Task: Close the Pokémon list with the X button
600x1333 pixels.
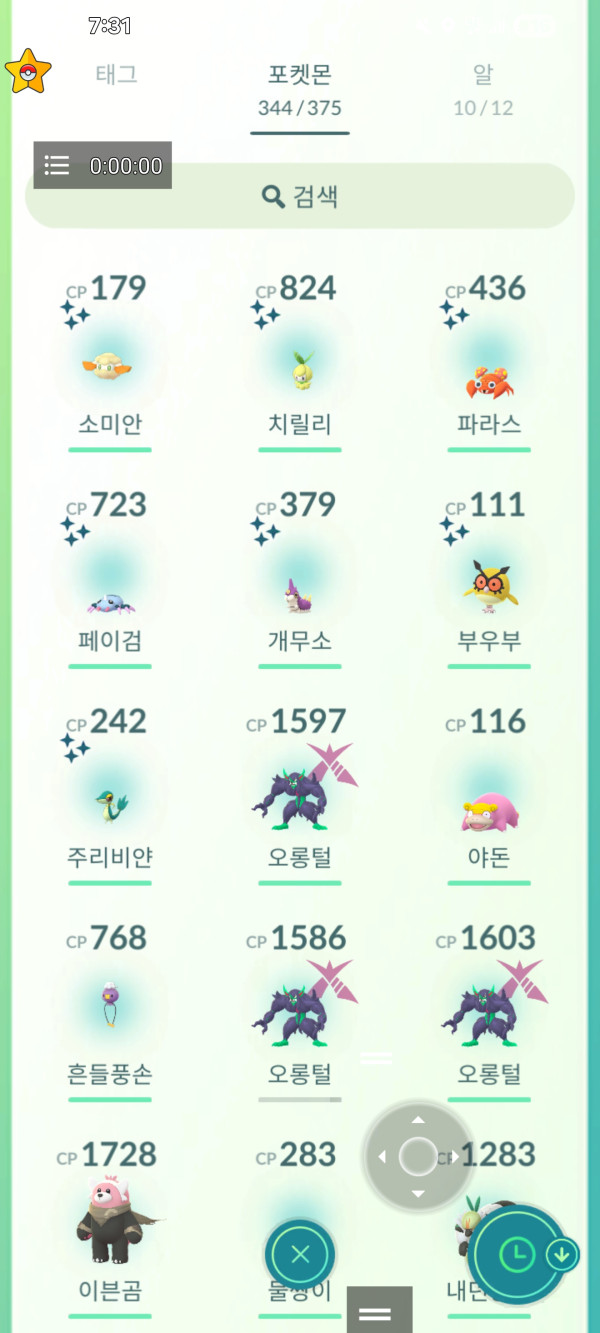Action: tap(300, 1254)
